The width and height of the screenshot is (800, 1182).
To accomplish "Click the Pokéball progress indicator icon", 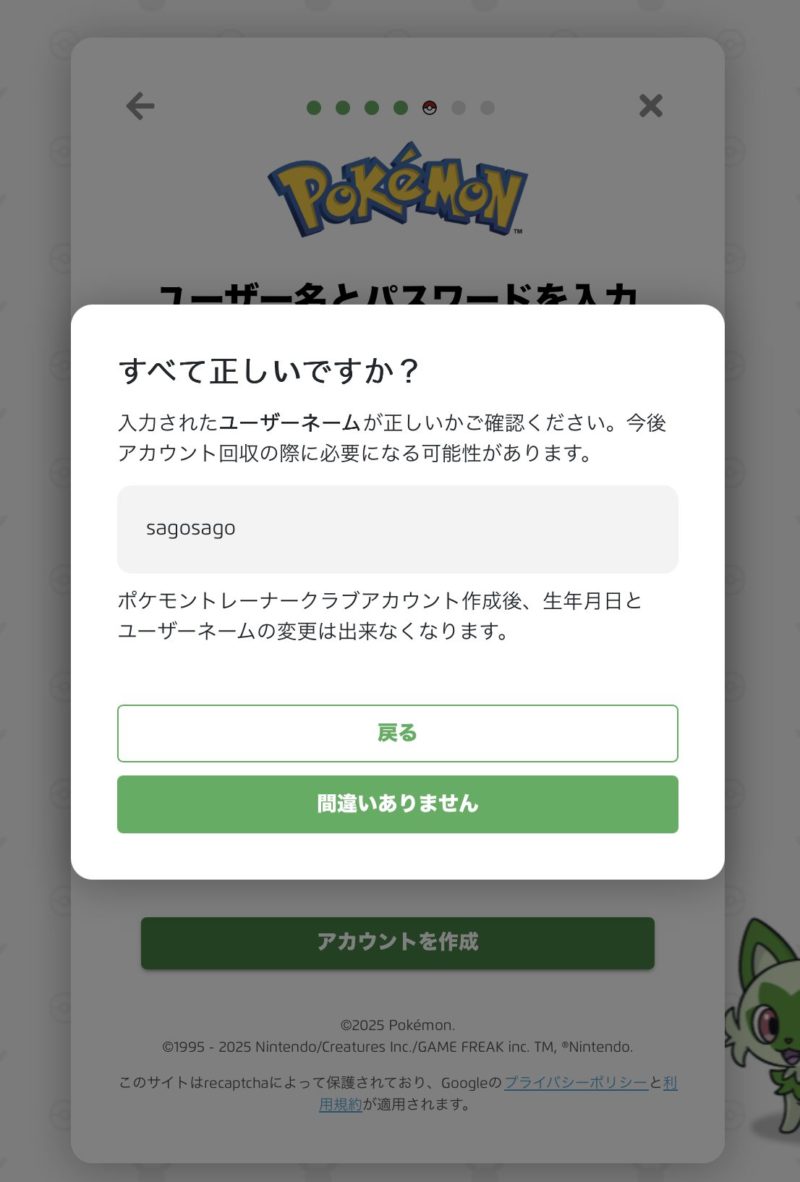I will 429,107.
